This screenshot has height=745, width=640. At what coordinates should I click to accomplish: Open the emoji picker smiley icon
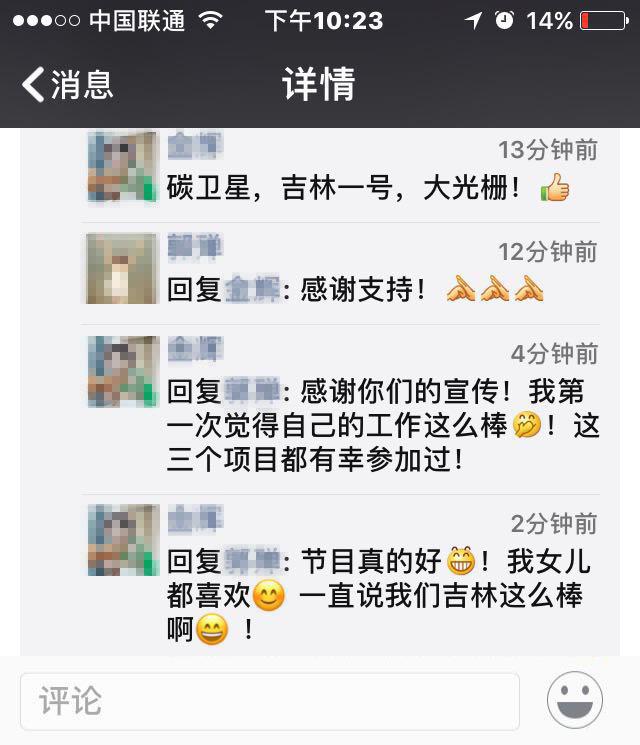(575, 700)
